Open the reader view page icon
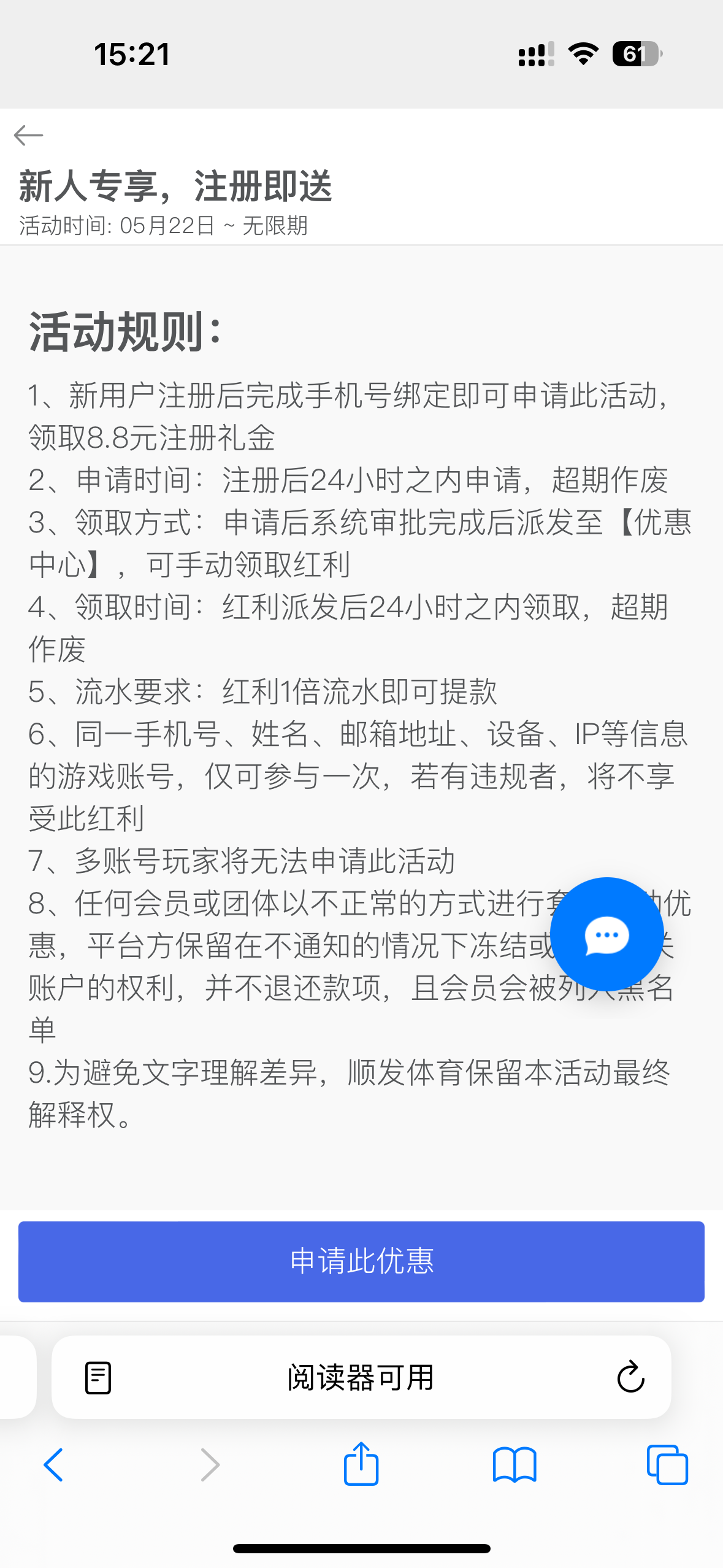Image resolution: width=723 pixels, height=1568 pixels. (x=98, y=1378)
